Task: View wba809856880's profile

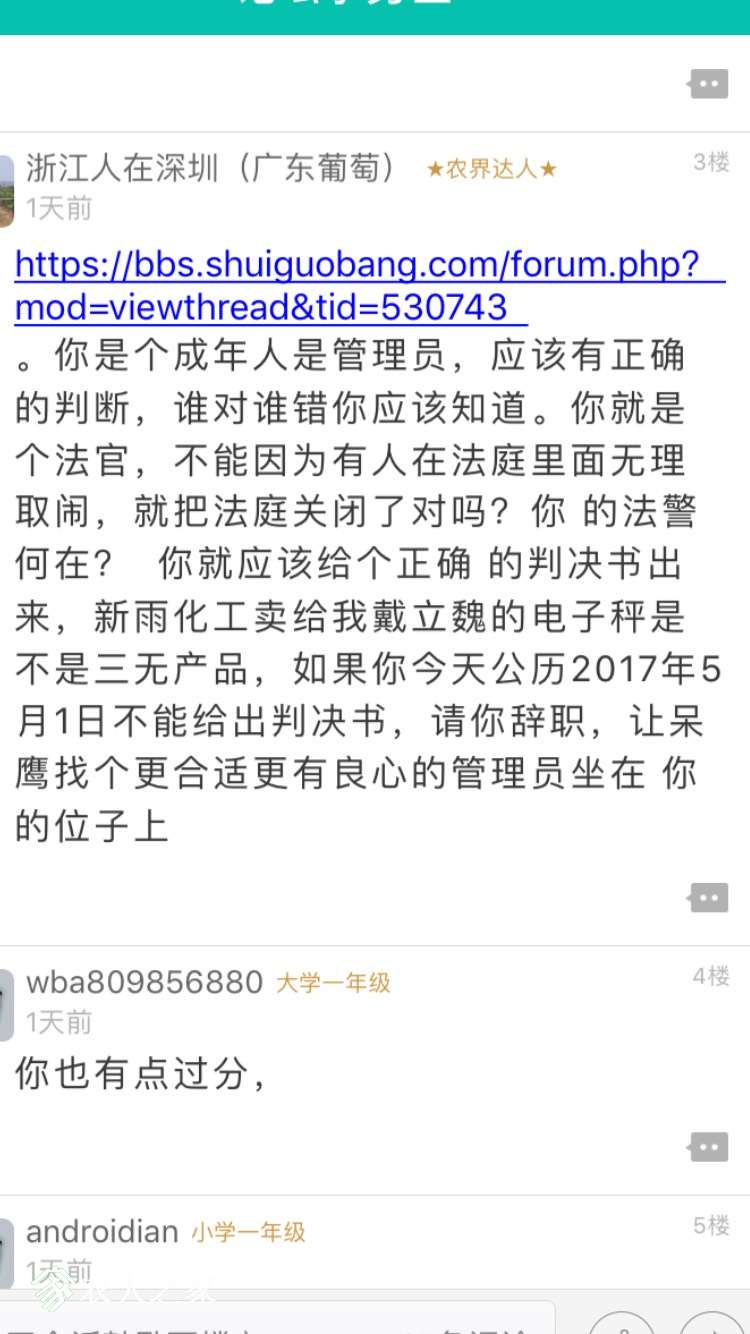Action: coord(144,982)
